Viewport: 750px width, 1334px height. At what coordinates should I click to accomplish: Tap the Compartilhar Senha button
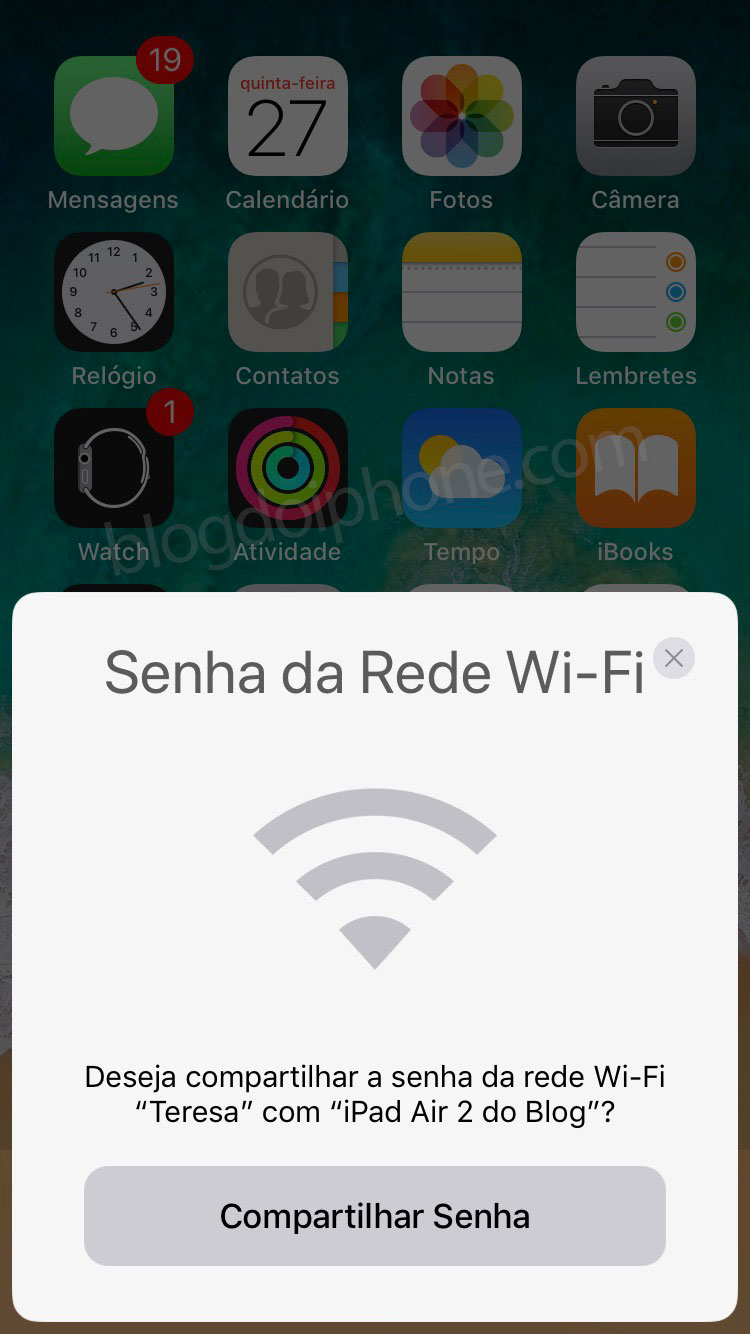coord(374,1216)
